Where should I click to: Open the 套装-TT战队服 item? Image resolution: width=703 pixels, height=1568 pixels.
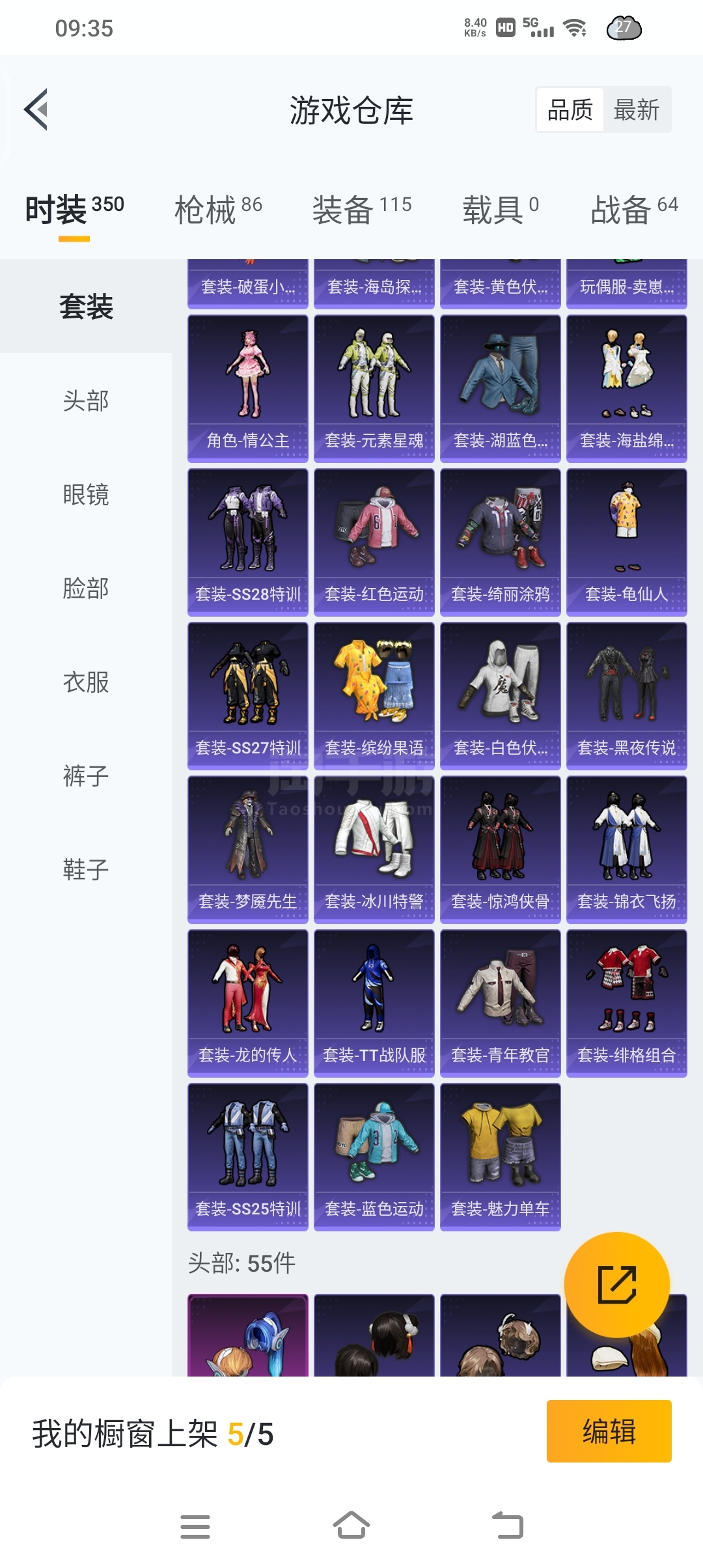pos(374,1003)
